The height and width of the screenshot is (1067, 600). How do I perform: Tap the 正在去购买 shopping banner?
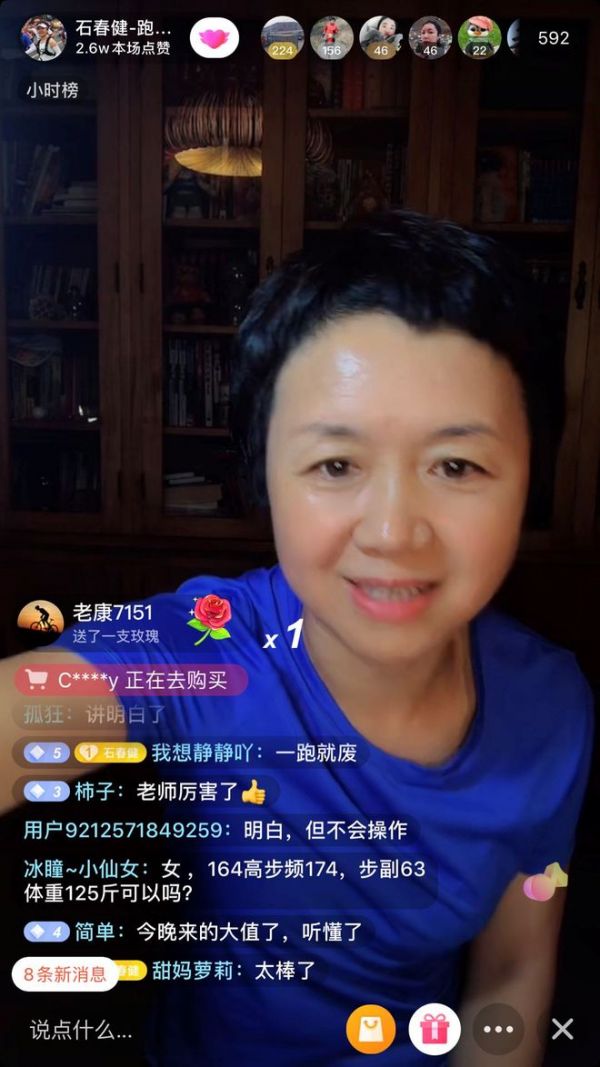point(131,680)
